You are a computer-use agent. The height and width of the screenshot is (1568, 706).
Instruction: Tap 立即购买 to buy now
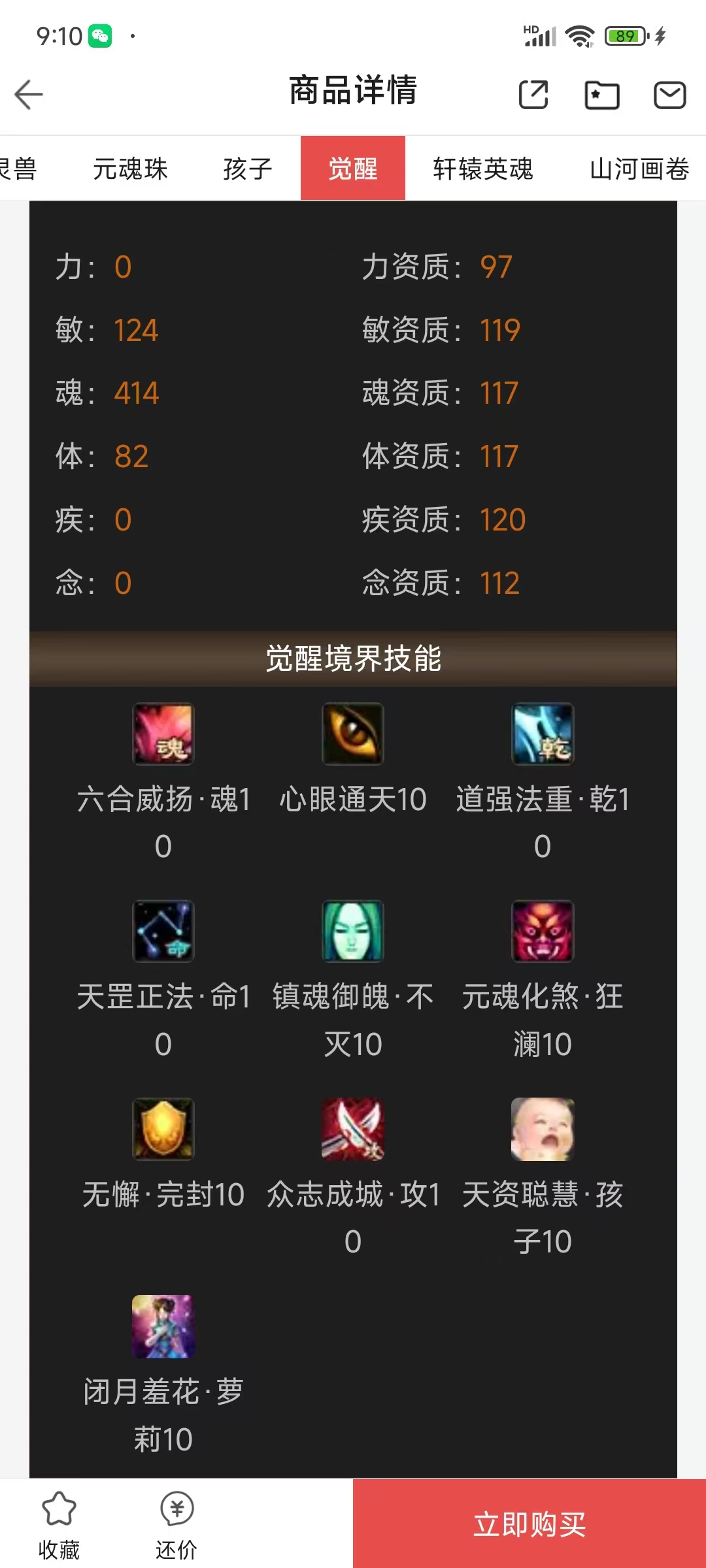click(529, 1524)
